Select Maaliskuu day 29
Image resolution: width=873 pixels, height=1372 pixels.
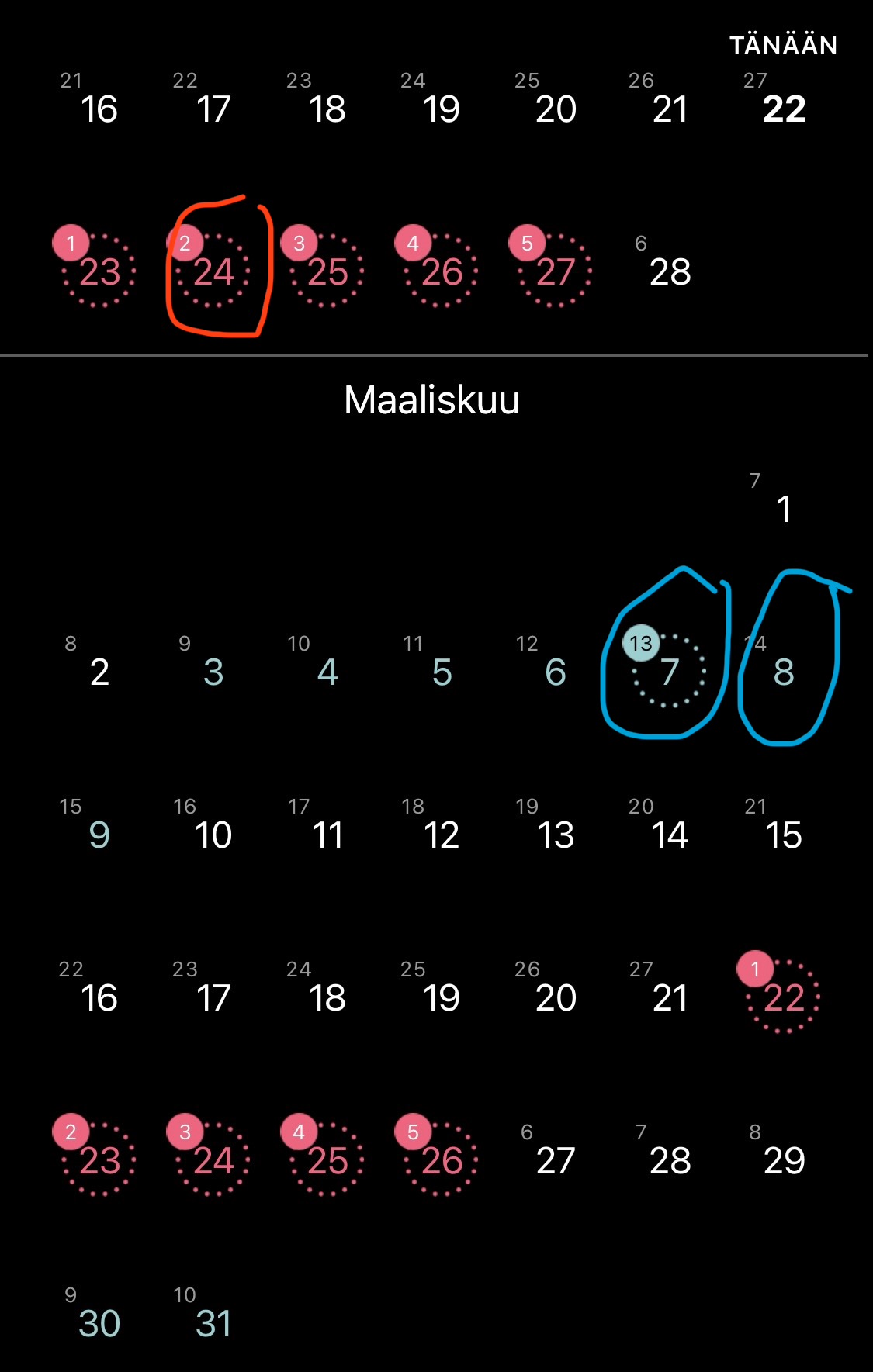784,1160
